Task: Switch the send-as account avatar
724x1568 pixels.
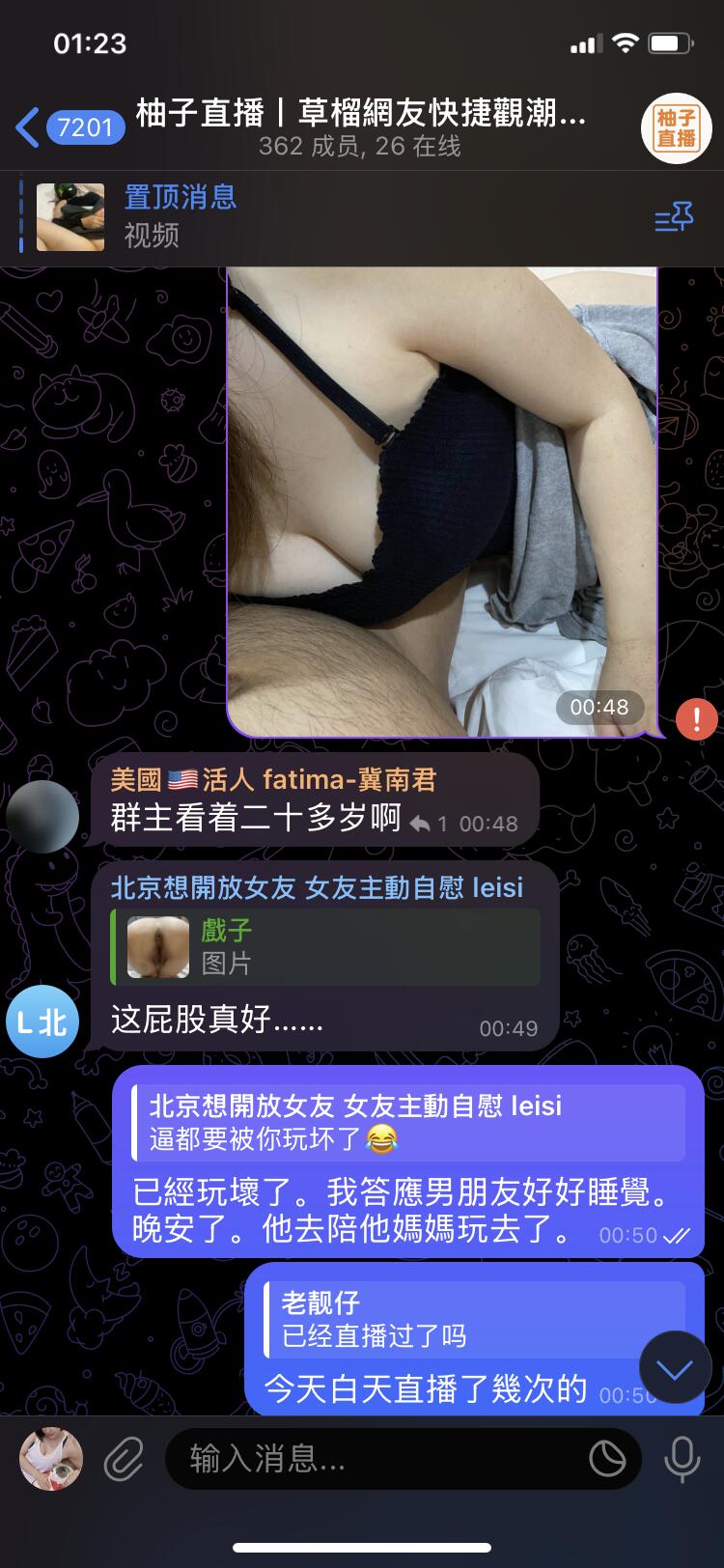Action: pos(51,1458)
